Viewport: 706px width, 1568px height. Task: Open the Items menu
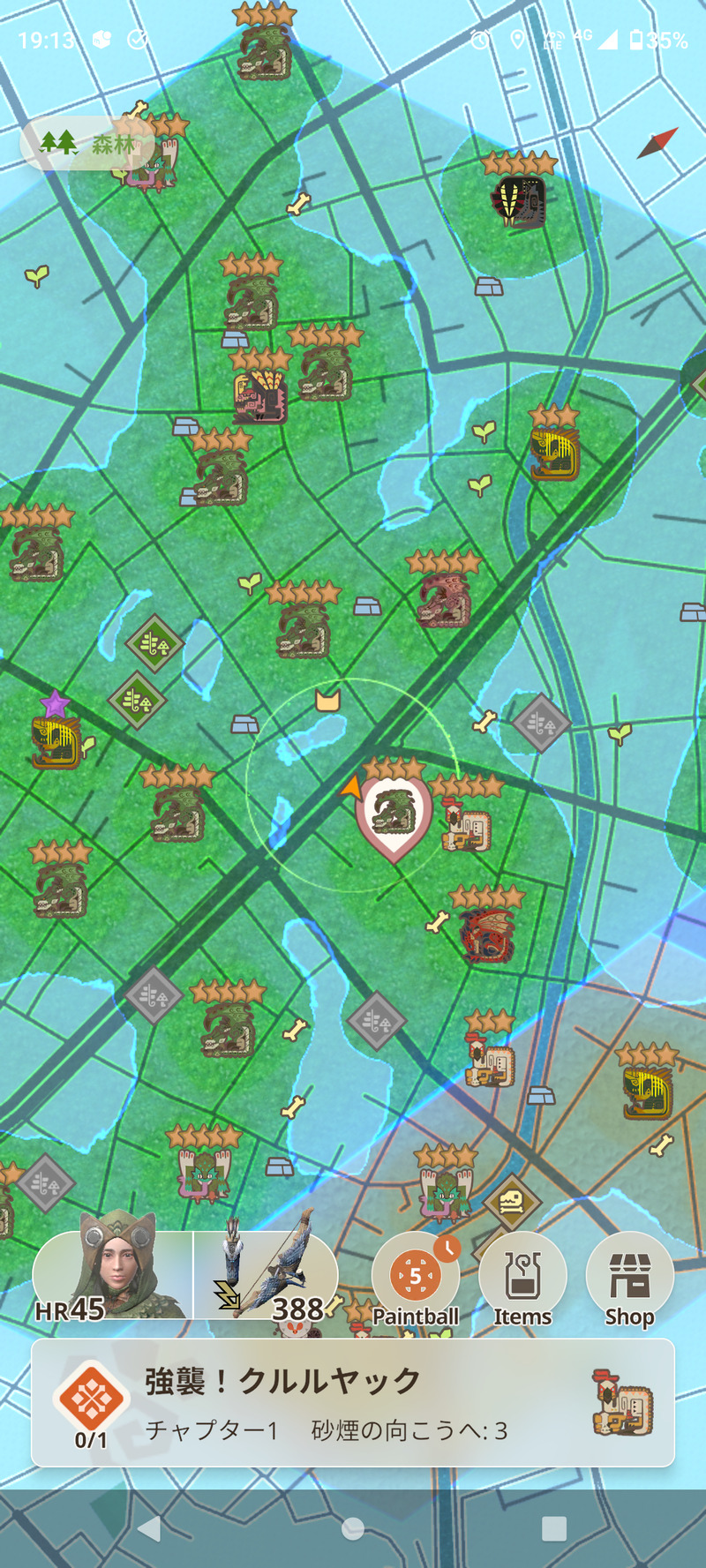tap(522, 1278)
